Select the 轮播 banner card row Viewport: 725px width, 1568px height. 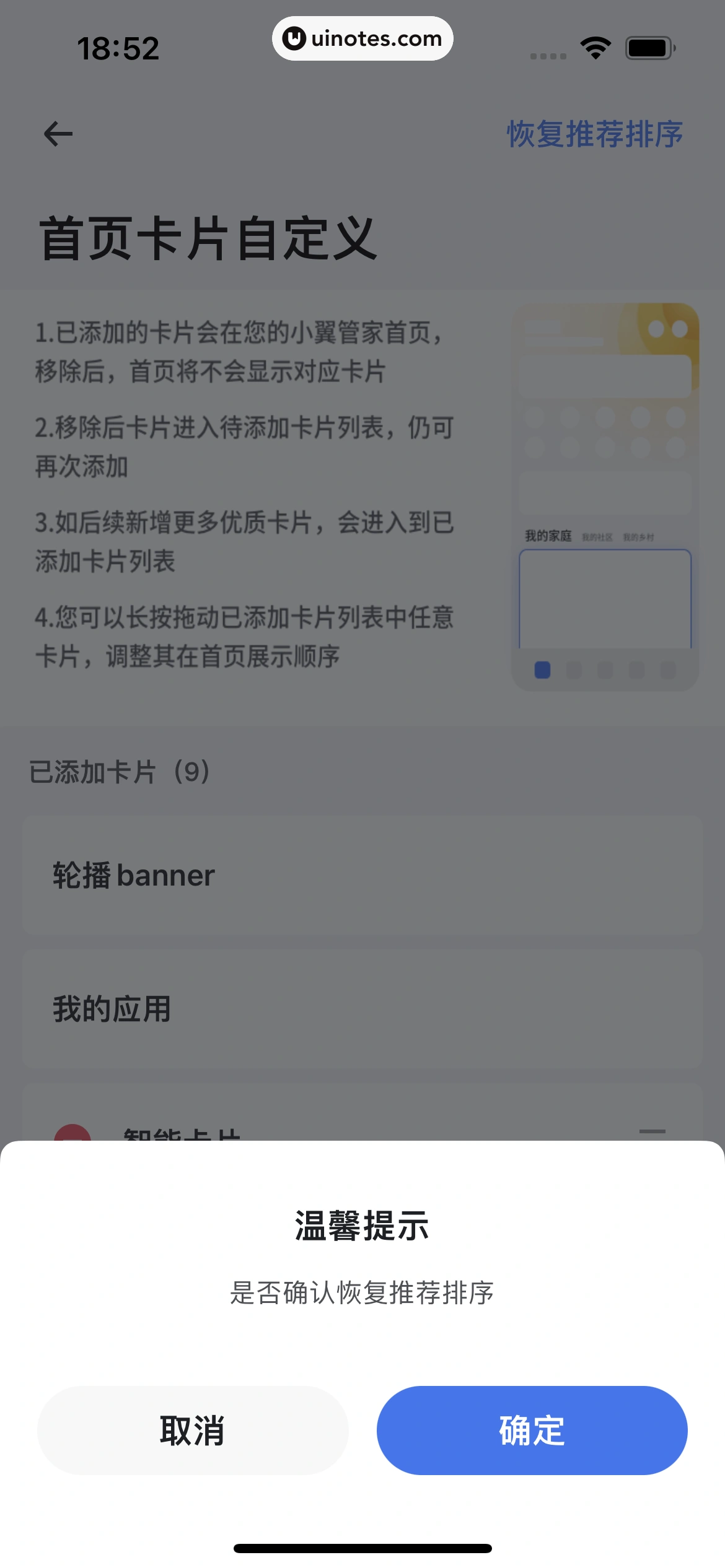point(361,875)
